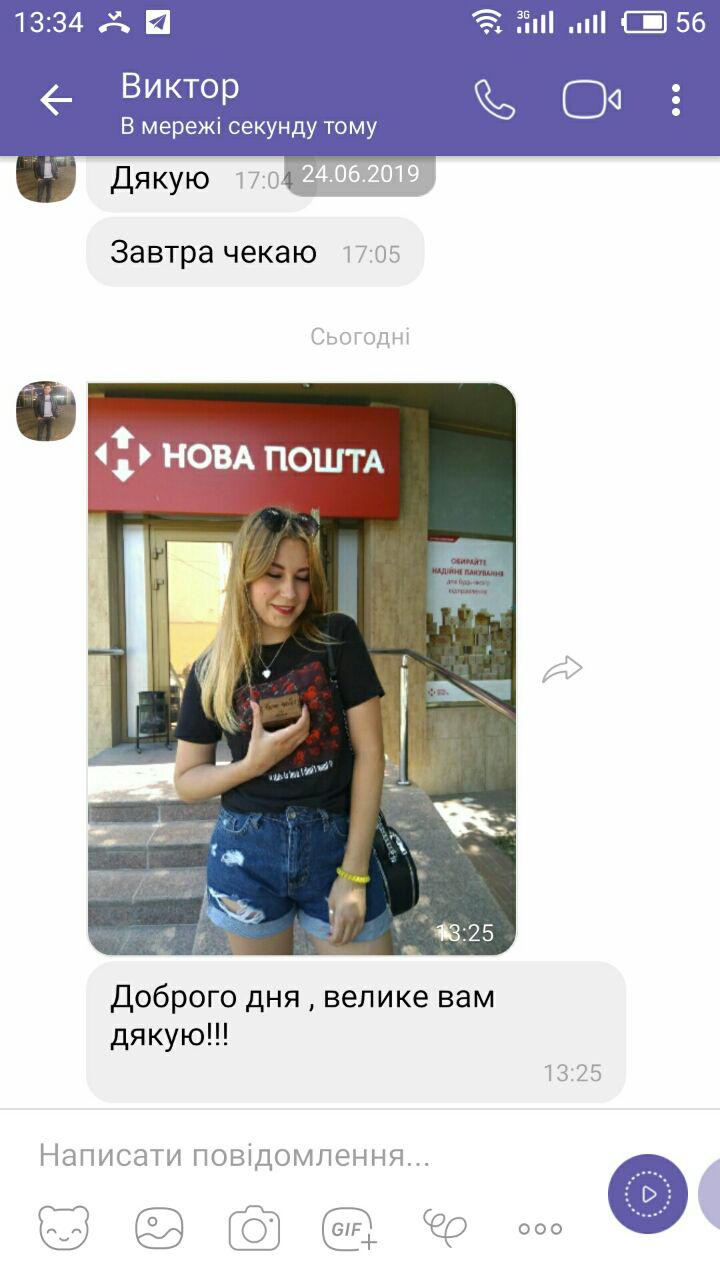
Task: Focus the Написати повідомлення field
Action: (300, 1156)
